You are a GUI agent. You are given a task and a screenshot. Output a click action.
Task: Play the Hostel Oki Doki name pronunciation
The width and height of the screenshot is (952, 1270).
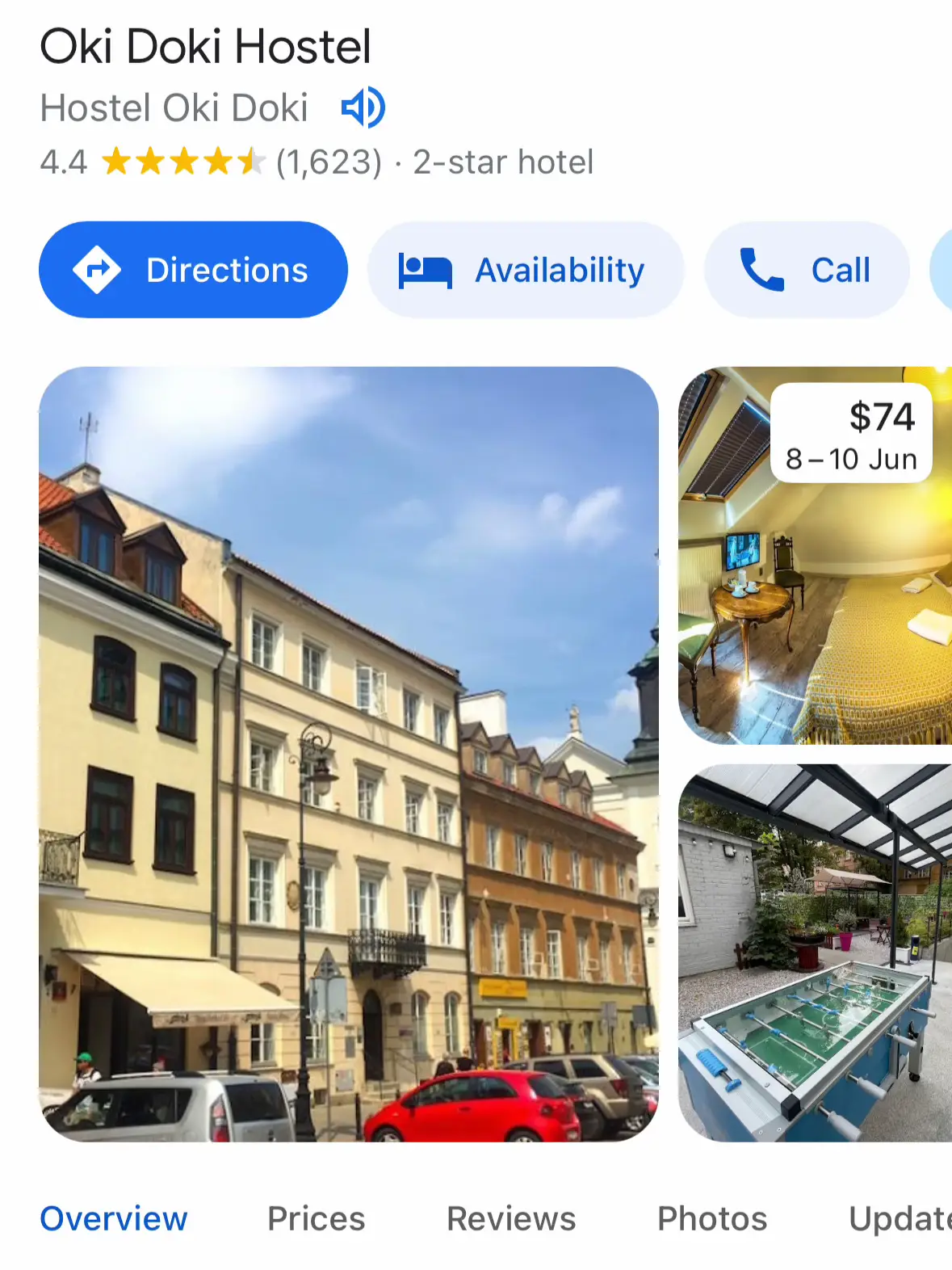(363, 107)
